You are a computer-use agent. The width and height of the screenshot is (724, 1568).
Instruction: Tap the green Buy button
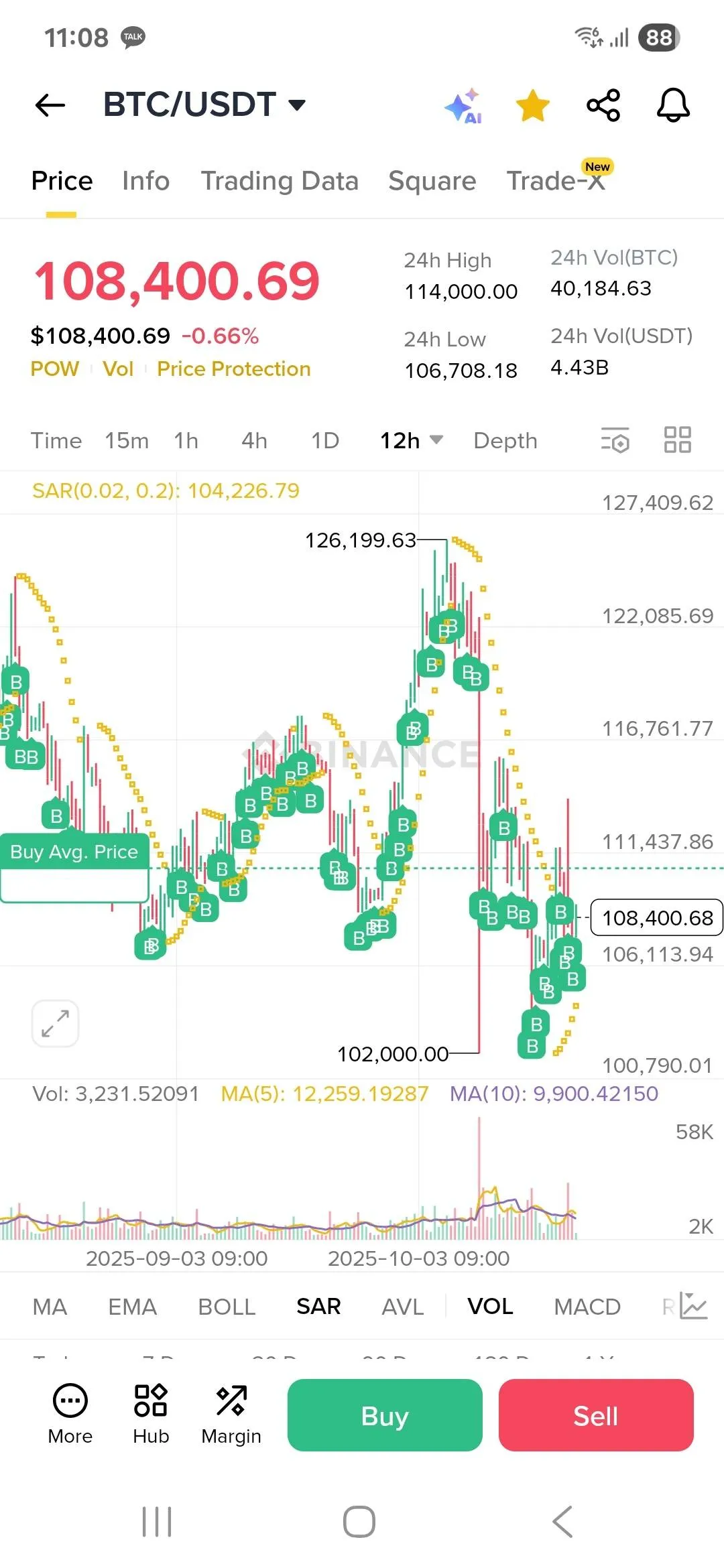coord(385,1415)
